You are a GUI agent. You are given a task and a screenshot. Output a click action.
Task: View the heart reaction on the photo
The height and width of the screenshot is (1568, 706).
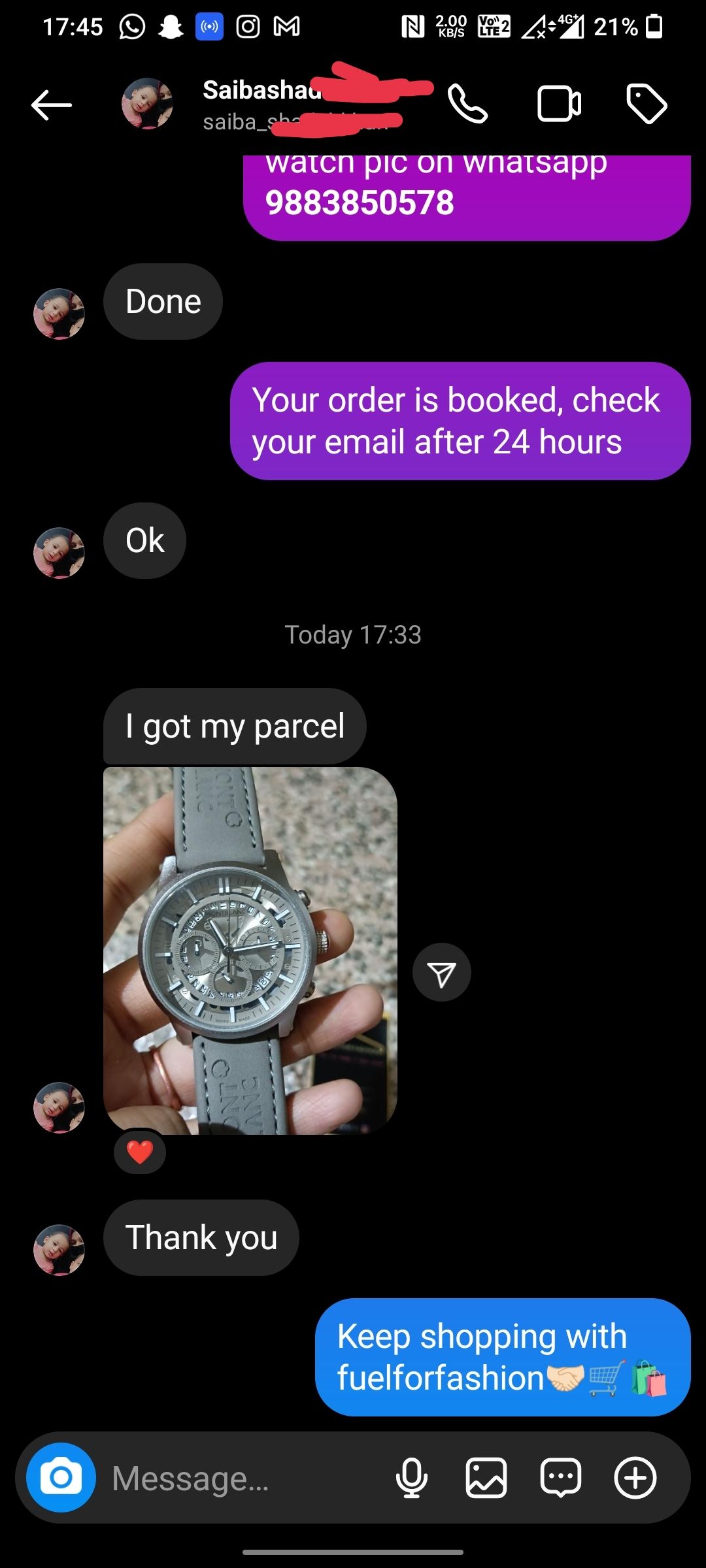139,1152
